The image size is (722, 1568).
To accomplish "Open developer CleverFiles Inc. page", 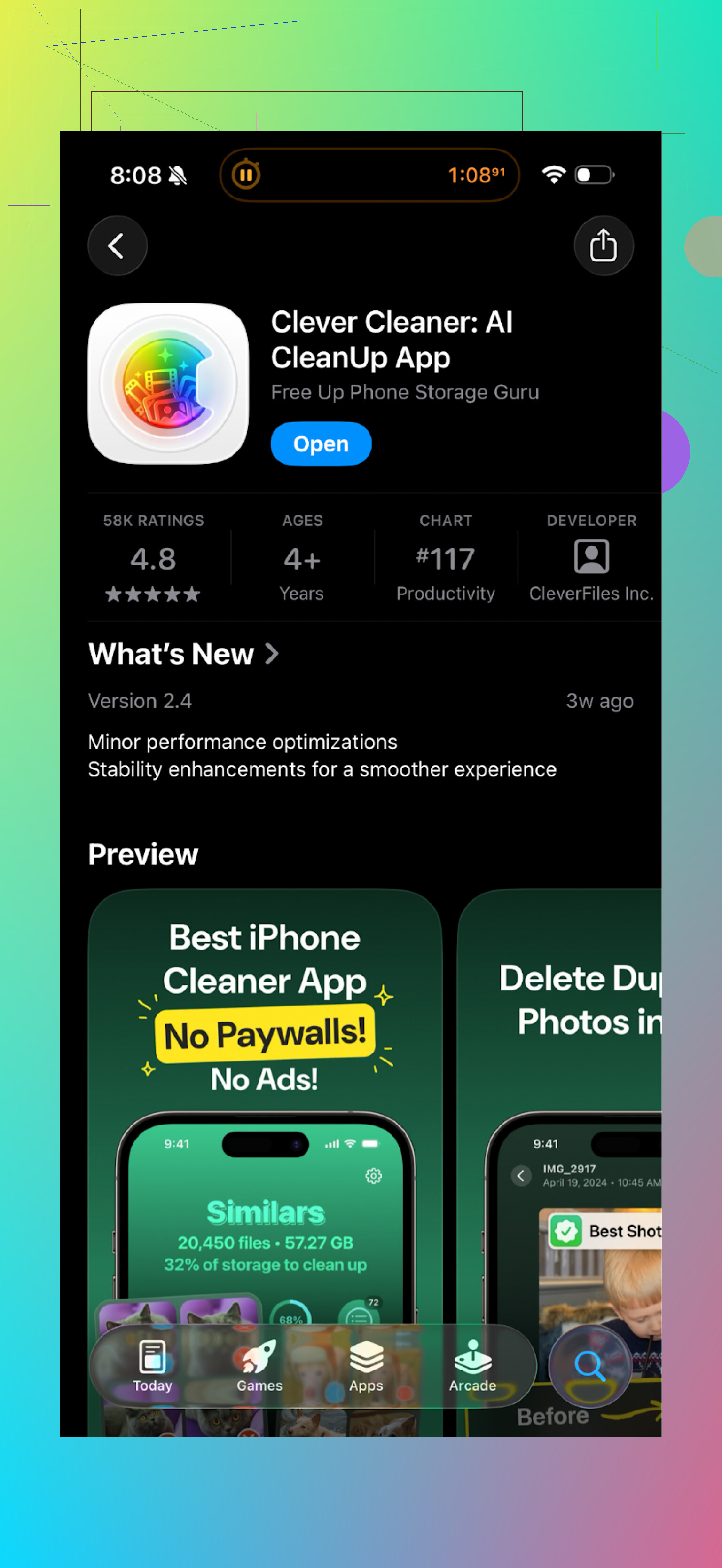I will (x=590, y=558).
